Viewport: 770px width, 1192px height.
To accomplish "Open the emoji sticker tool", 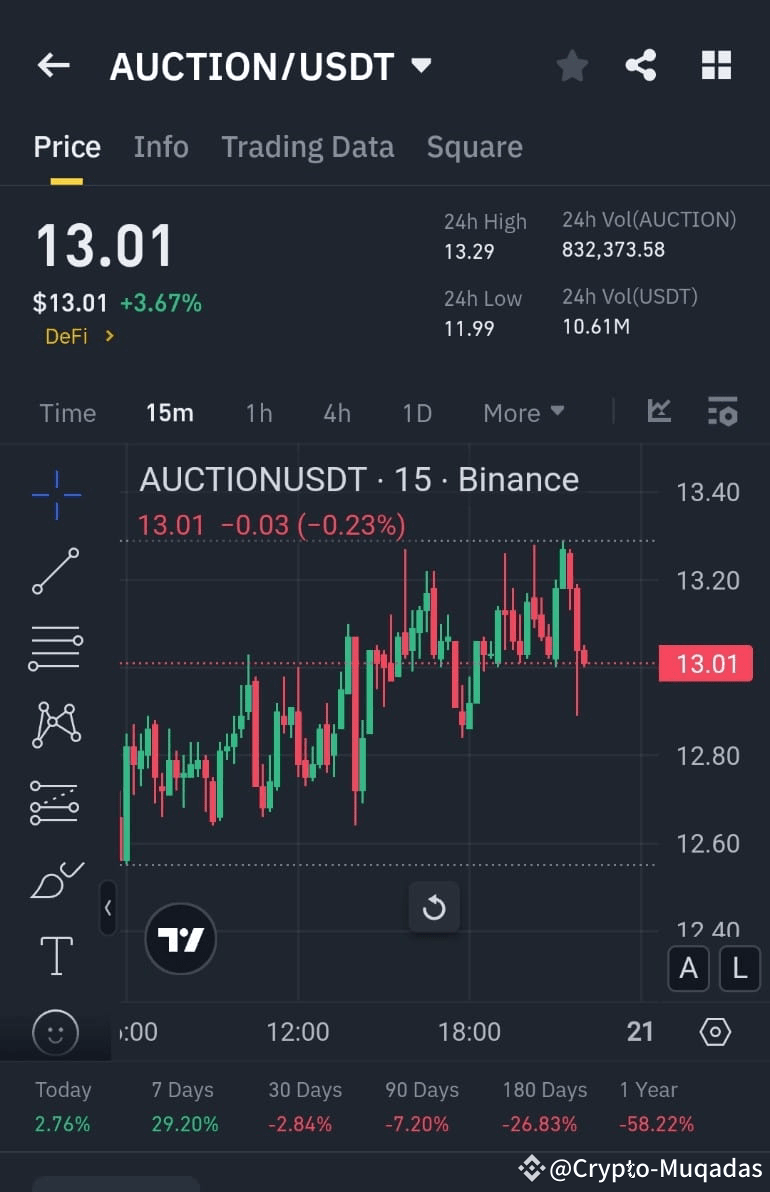I will tap(55, 1033).
